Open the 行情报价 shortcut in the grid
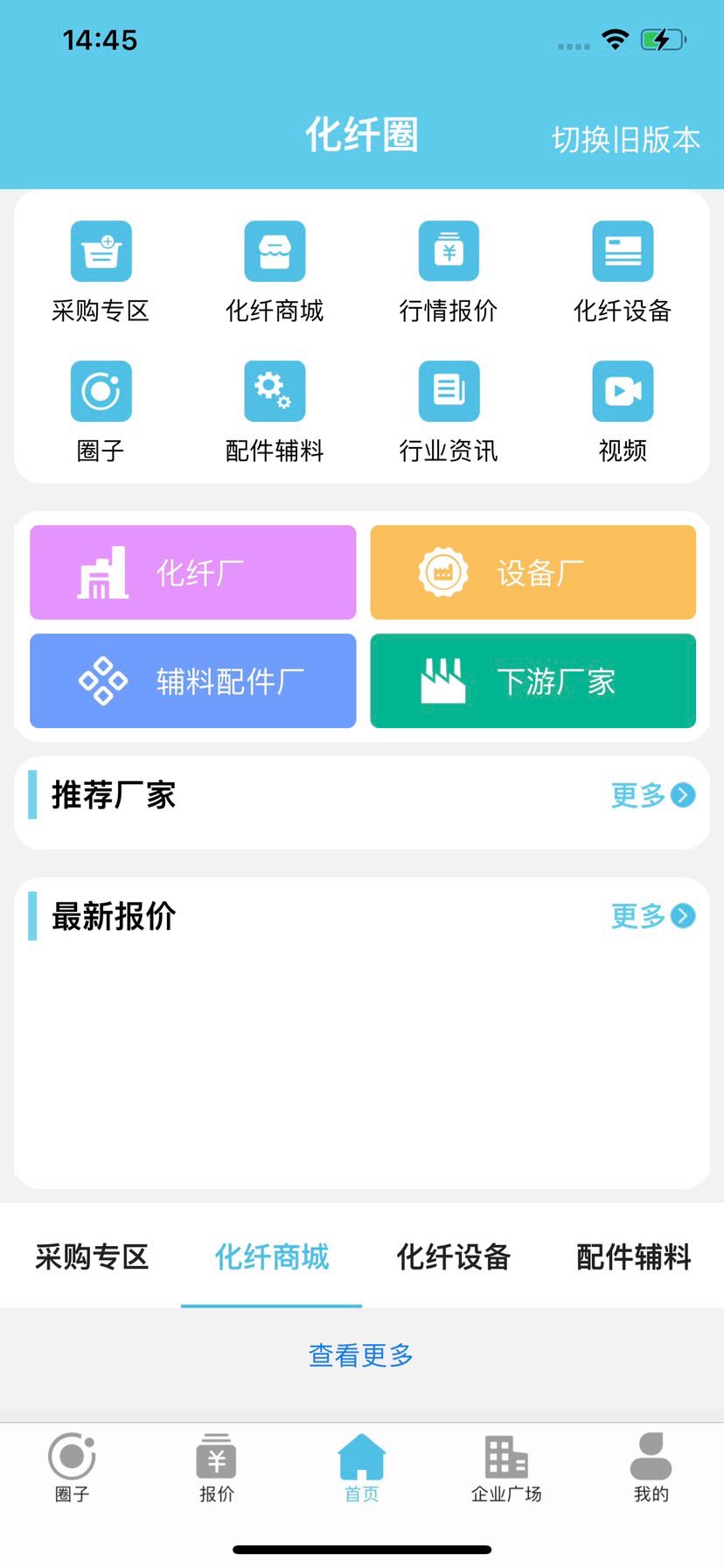The width and height of the screenshot is (724, 1568). (x=449, y=271)
